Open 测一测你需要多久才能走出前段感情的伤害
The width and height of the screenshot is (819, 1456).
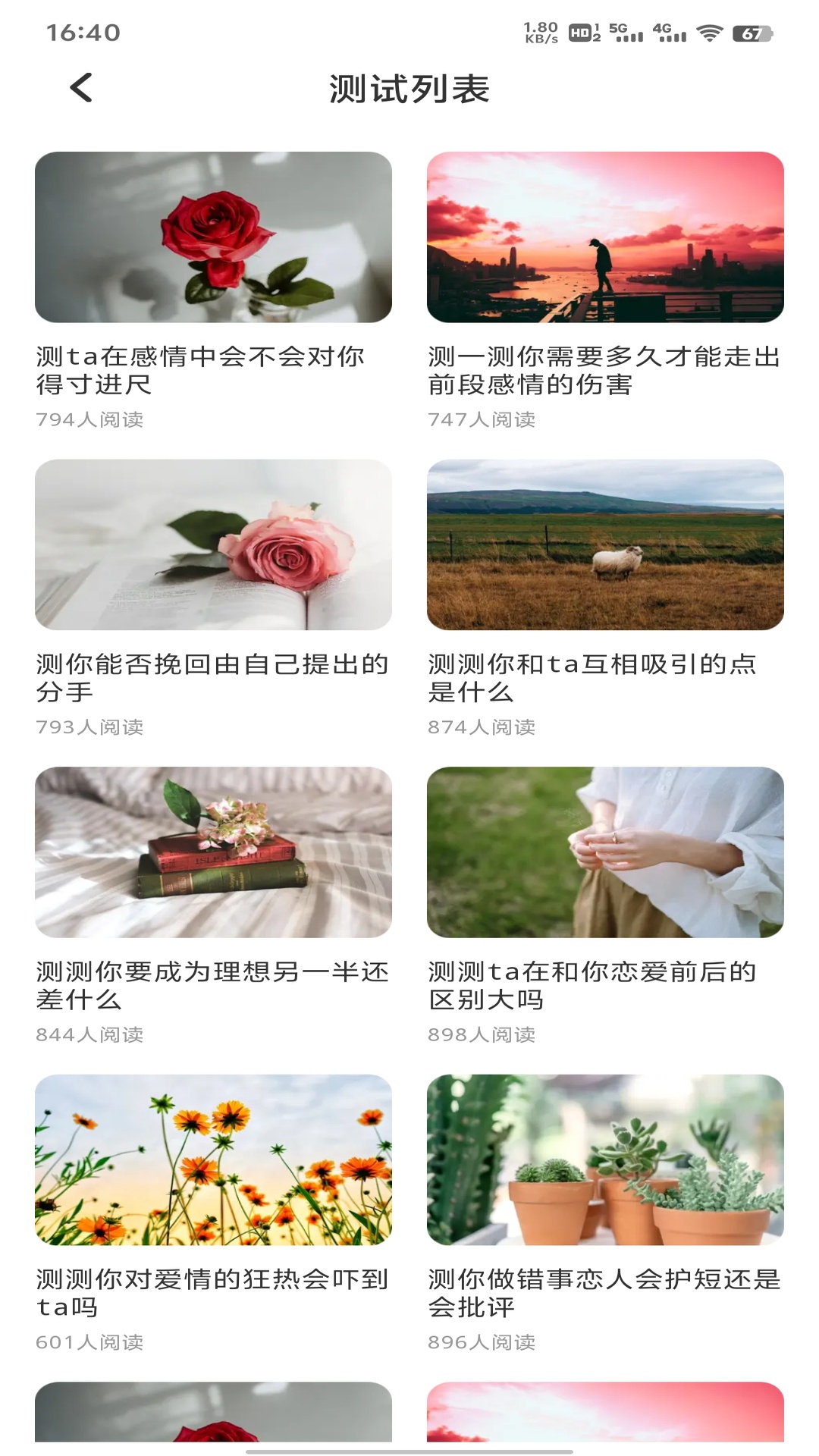(x=603, y=372)
